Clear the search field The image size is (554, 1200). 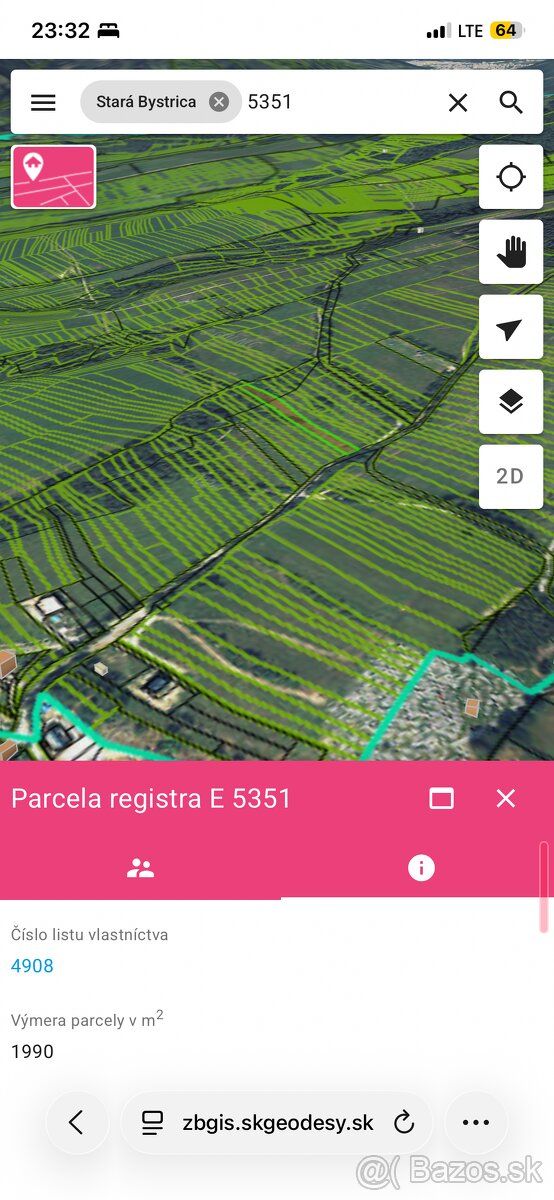[x=458, y=102]
